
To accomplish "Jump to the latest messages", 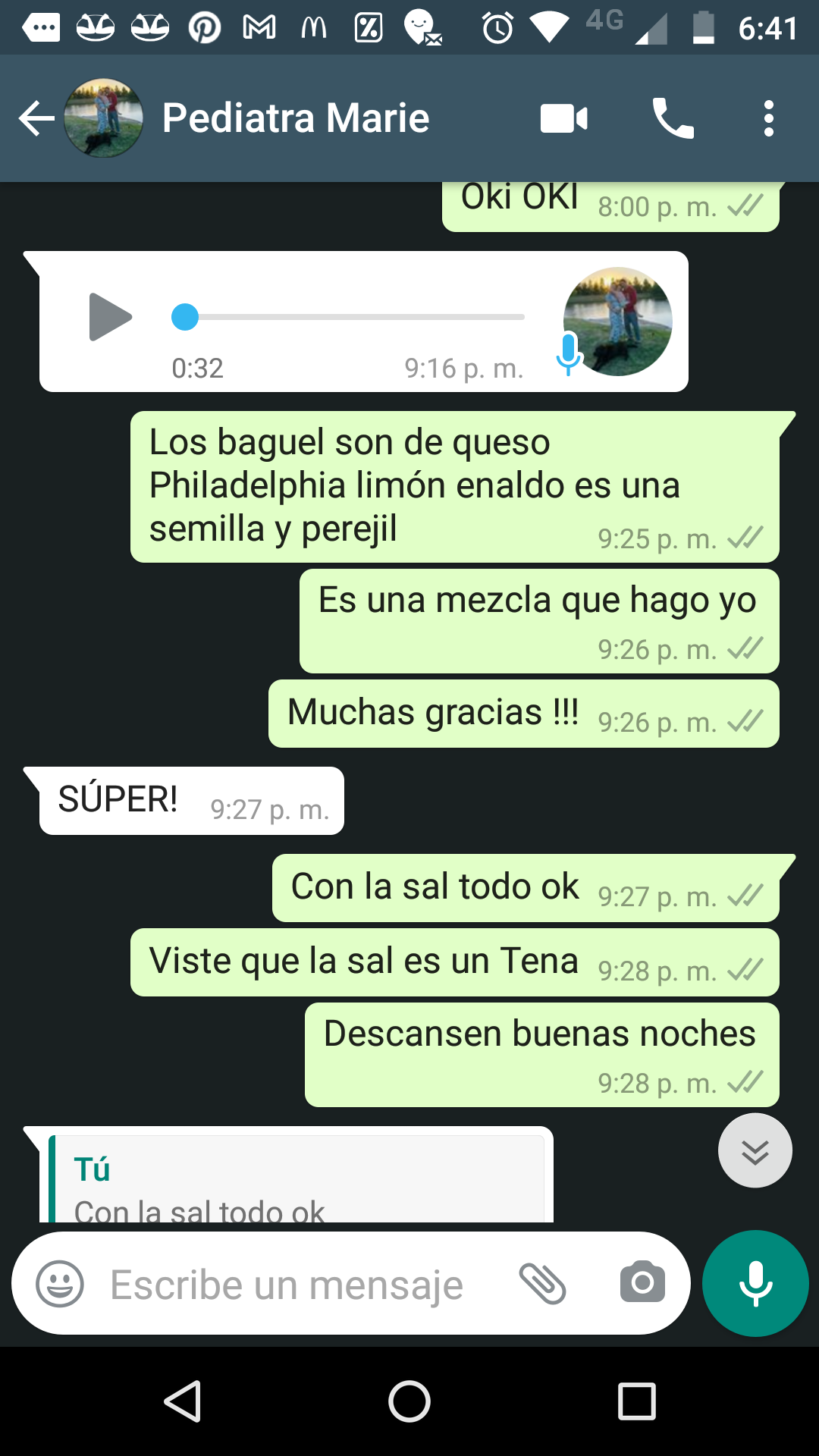I will click(755, 1150).
